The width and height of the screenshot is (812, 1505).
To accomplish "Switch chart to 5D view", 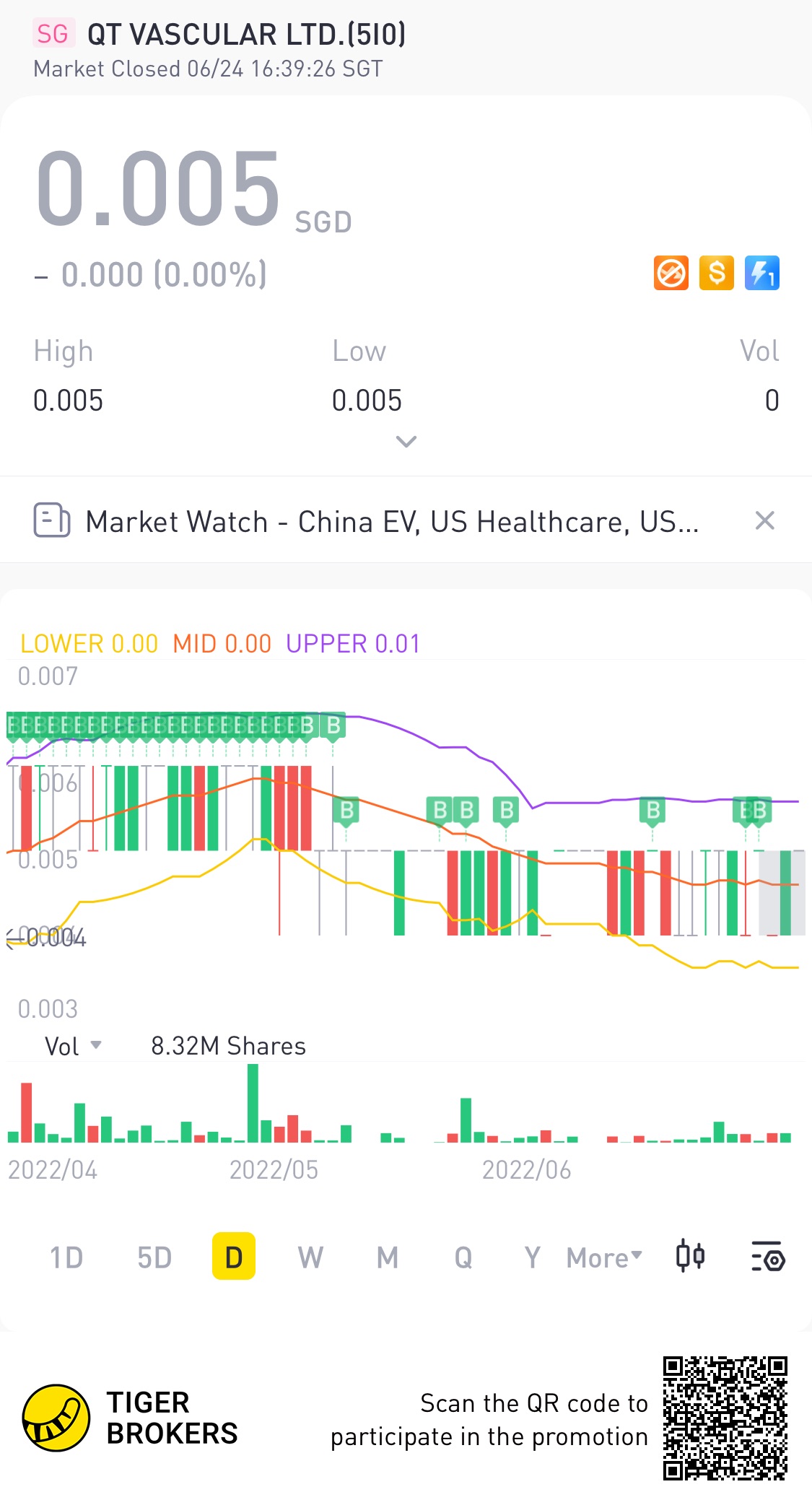I will point(154,1257).
